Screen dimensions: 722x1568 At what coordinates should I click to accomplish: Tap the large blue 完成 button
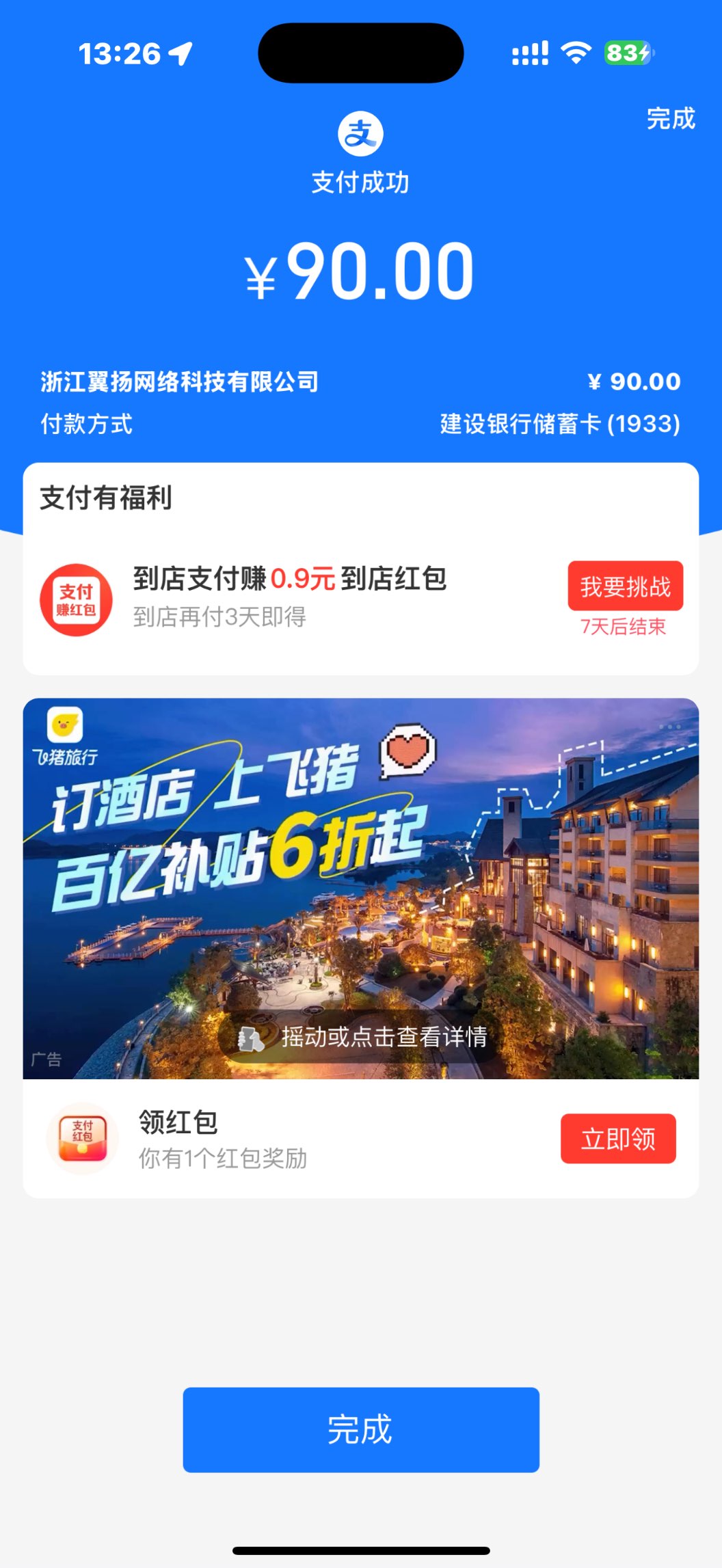pyautogui.click(x=361, y=1430)
